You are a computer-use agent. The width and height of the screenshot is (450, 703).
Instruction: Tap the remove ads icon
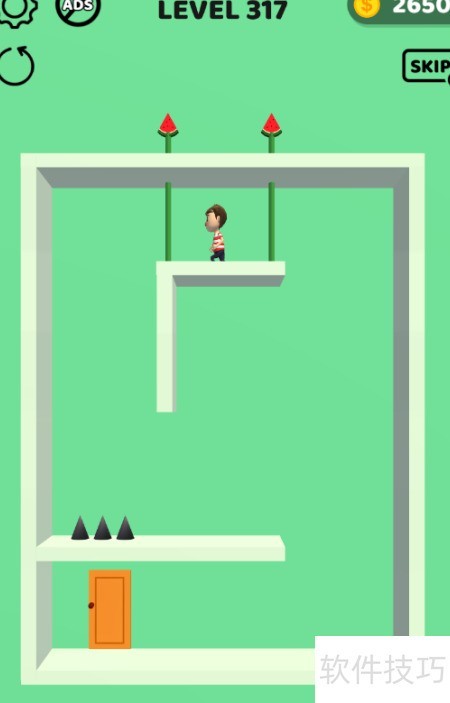point(78,9)
